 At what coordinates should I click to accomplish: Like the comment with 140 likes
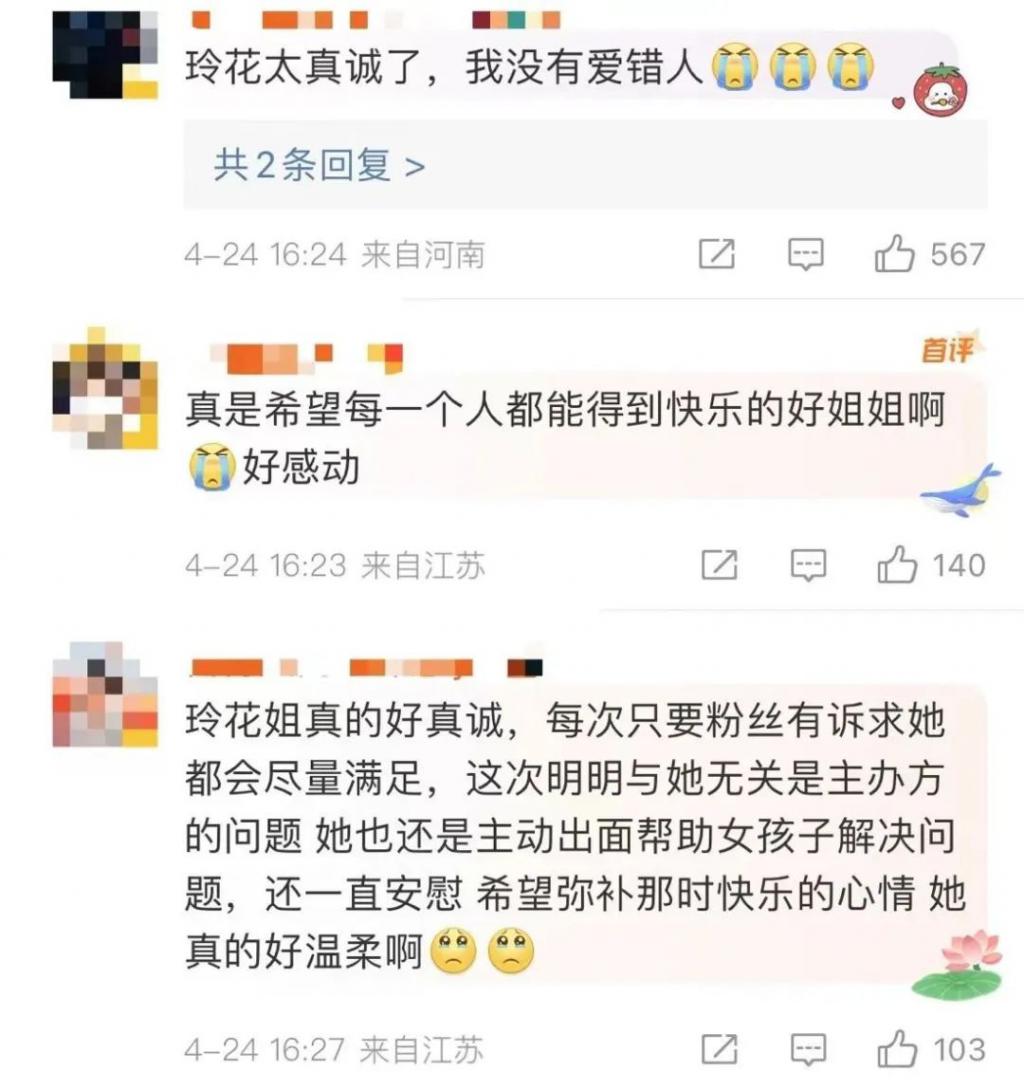[897, 566]
